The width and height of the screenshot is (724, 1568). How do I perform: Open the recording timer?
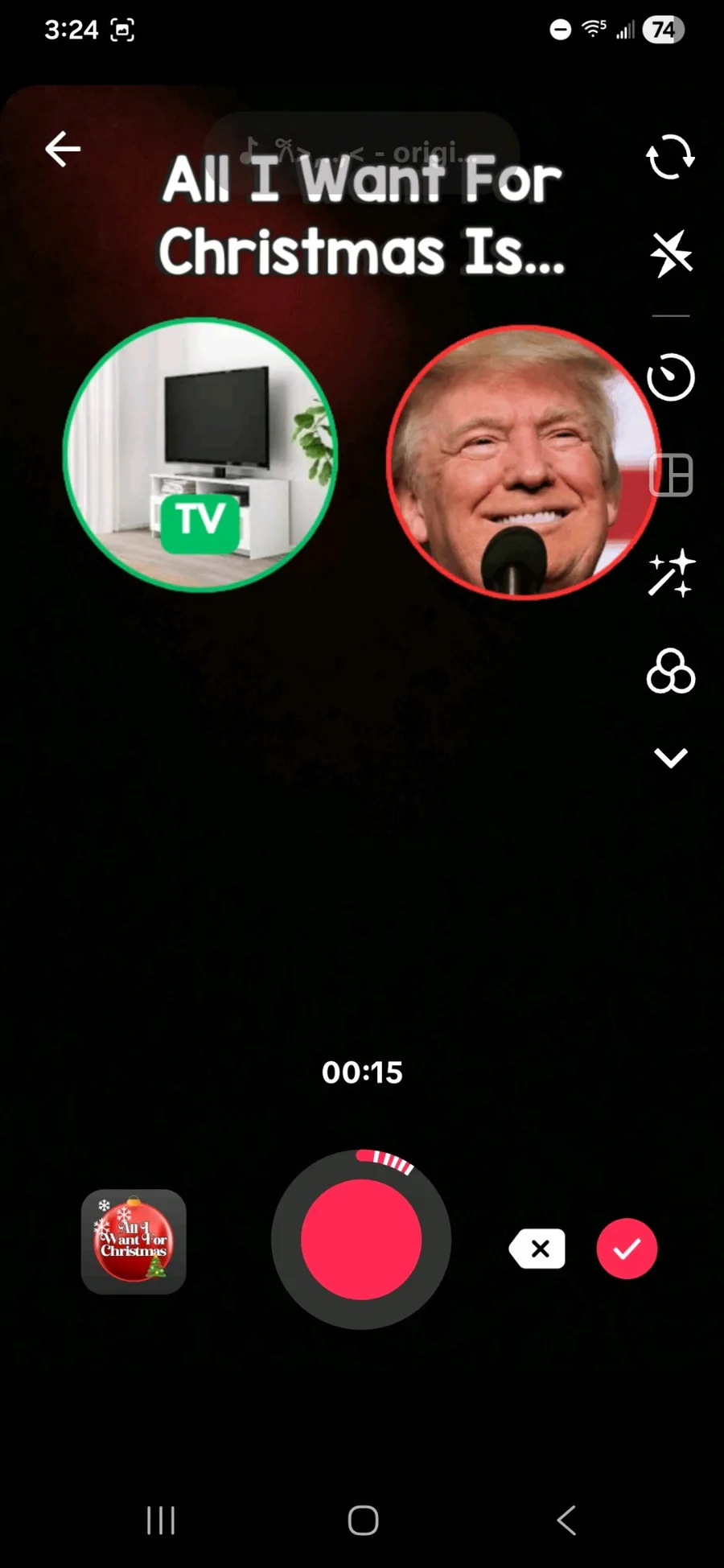(670, 377)
